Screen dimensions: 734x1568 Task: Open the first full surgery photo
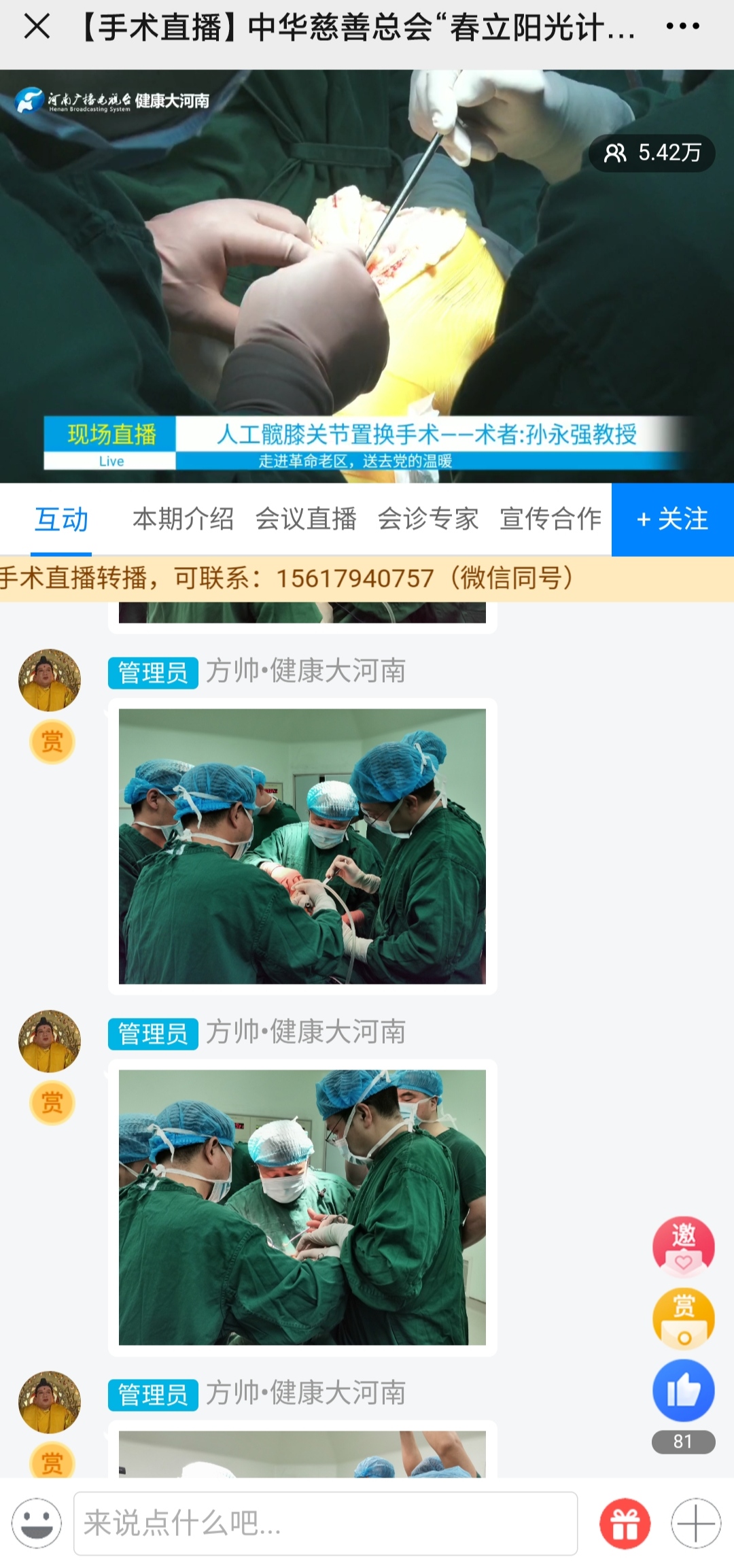(x=302, y=846)
